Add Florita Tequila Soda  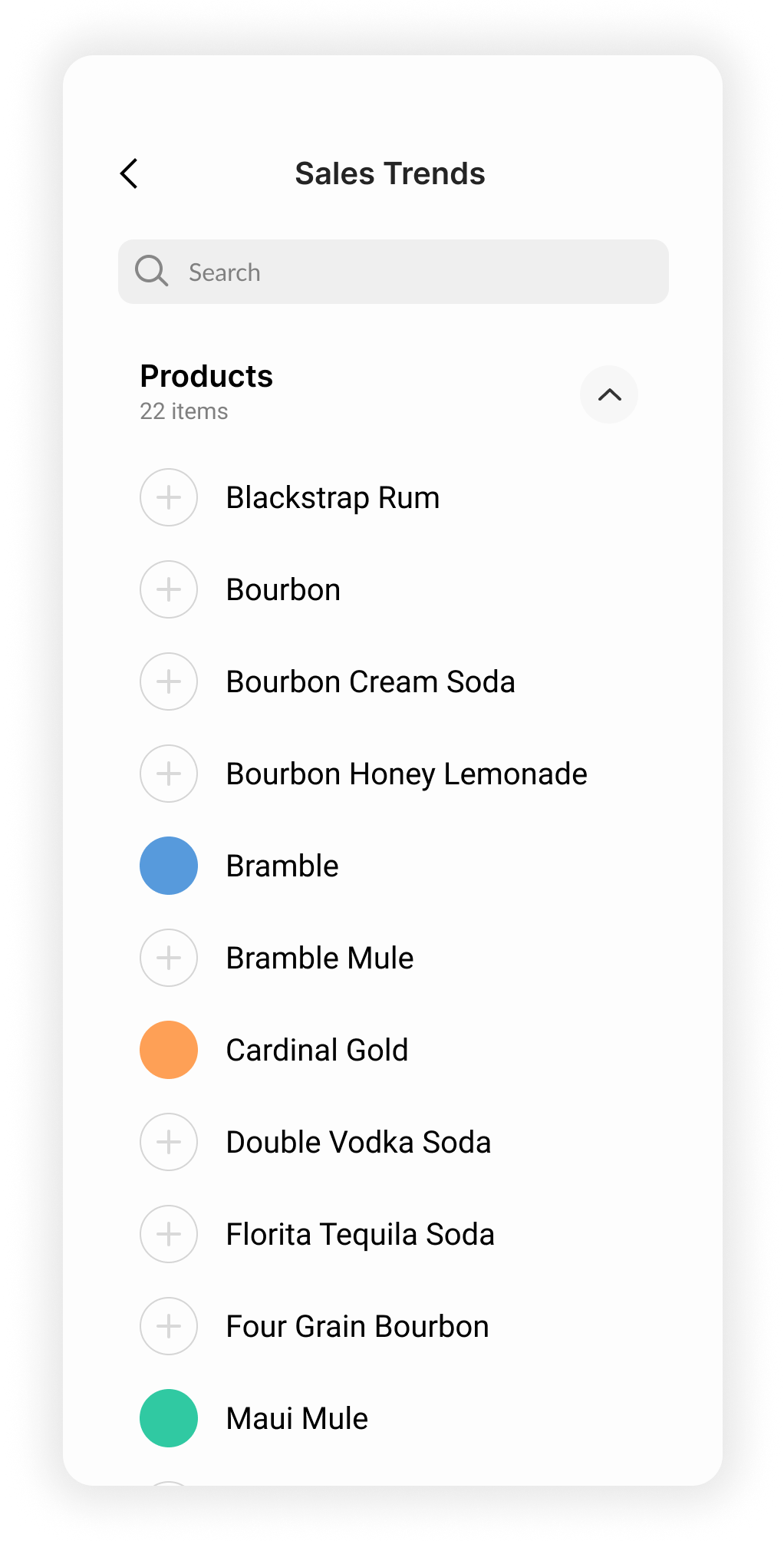point(169,1234)
